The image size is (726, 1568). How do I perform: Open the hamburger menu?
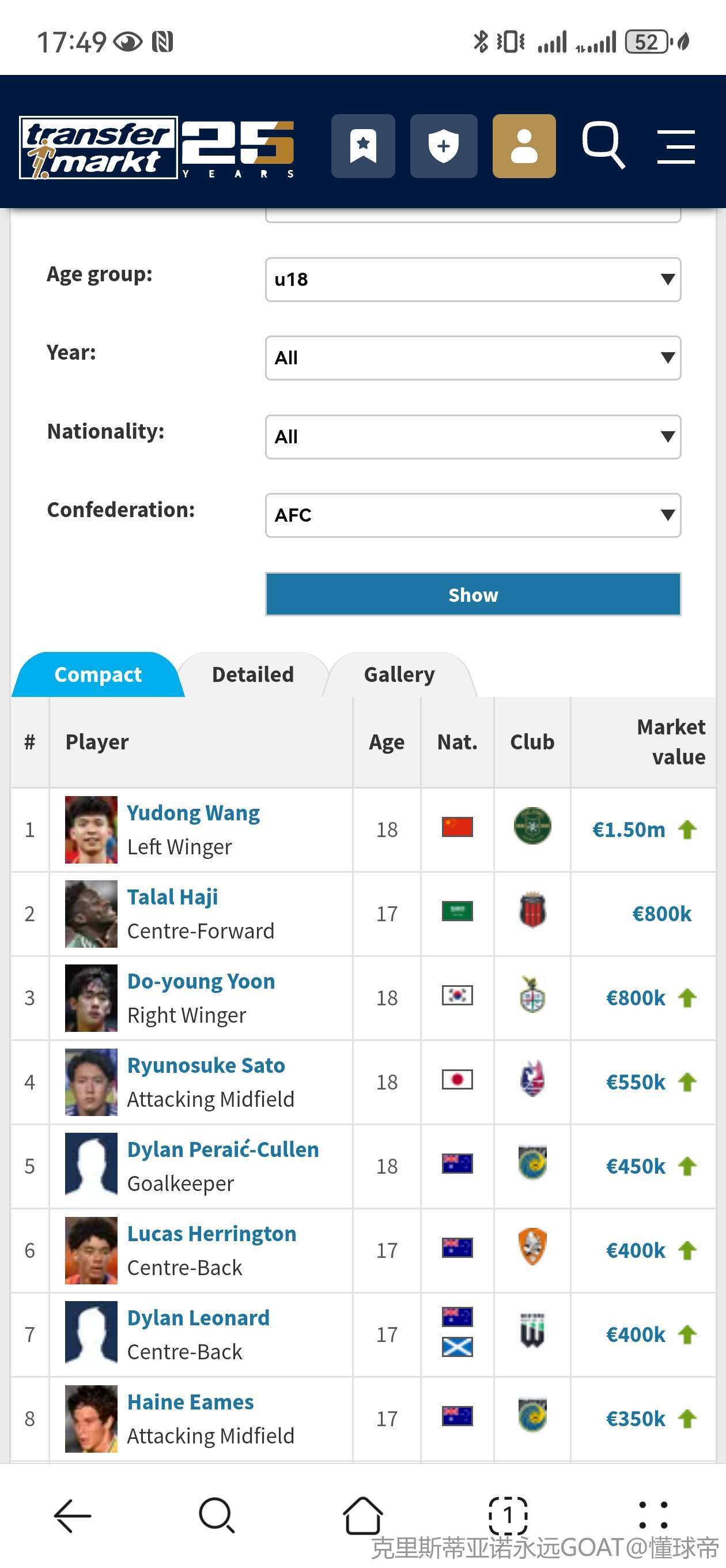pos(676,146)
